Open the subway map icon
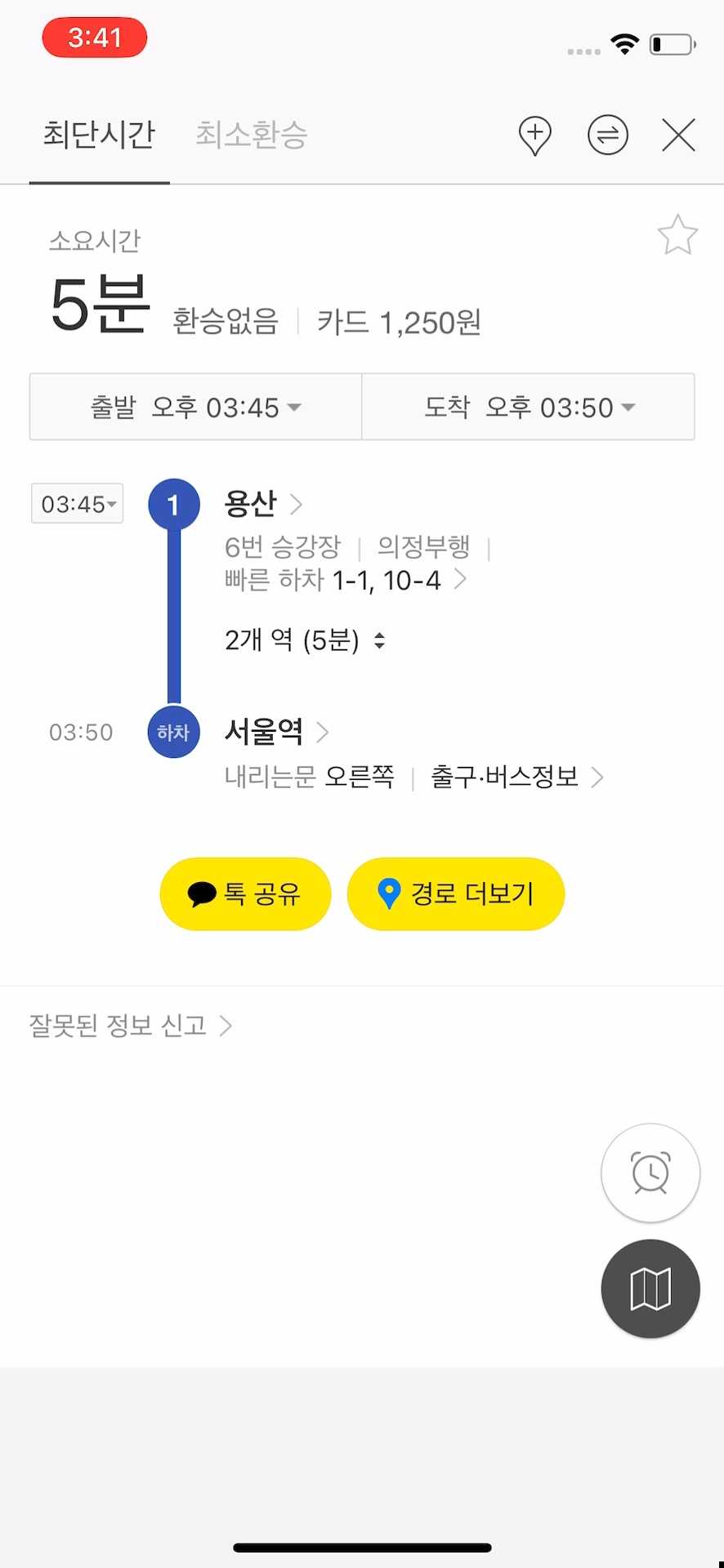 (x=649, y=1289)
